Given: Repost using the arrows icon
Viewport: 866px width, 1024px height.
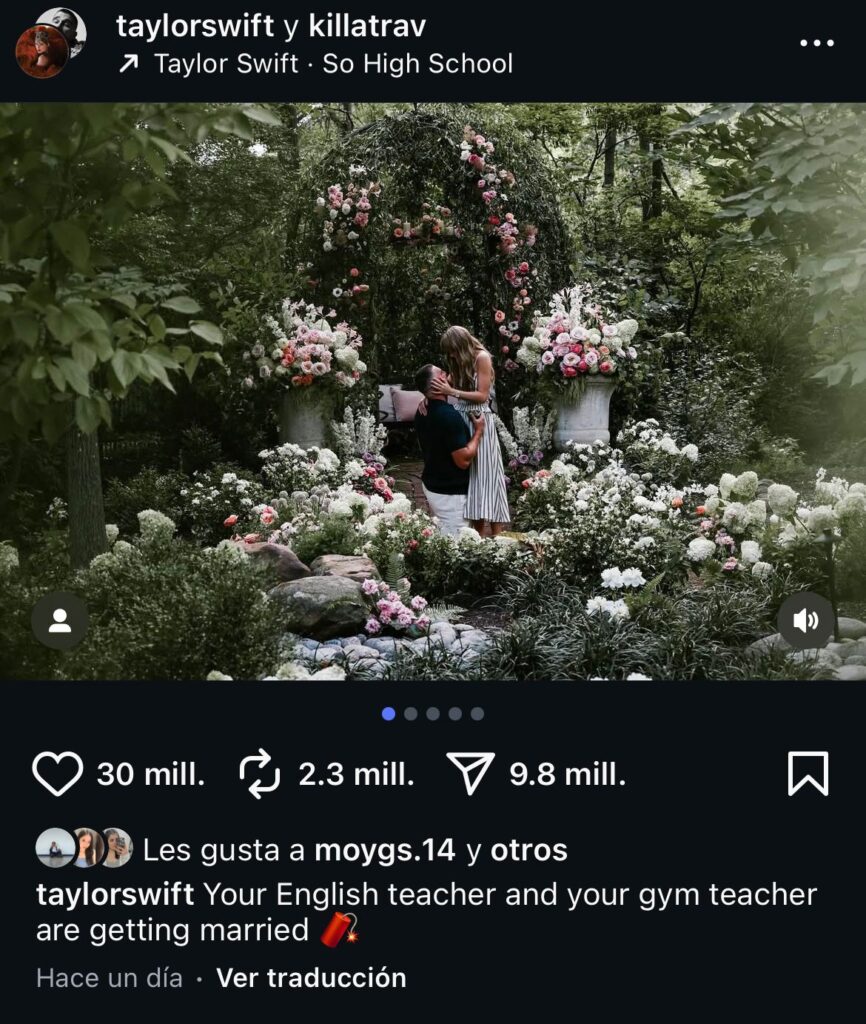Looking at the screenshot, I should [x=260, y=774].
